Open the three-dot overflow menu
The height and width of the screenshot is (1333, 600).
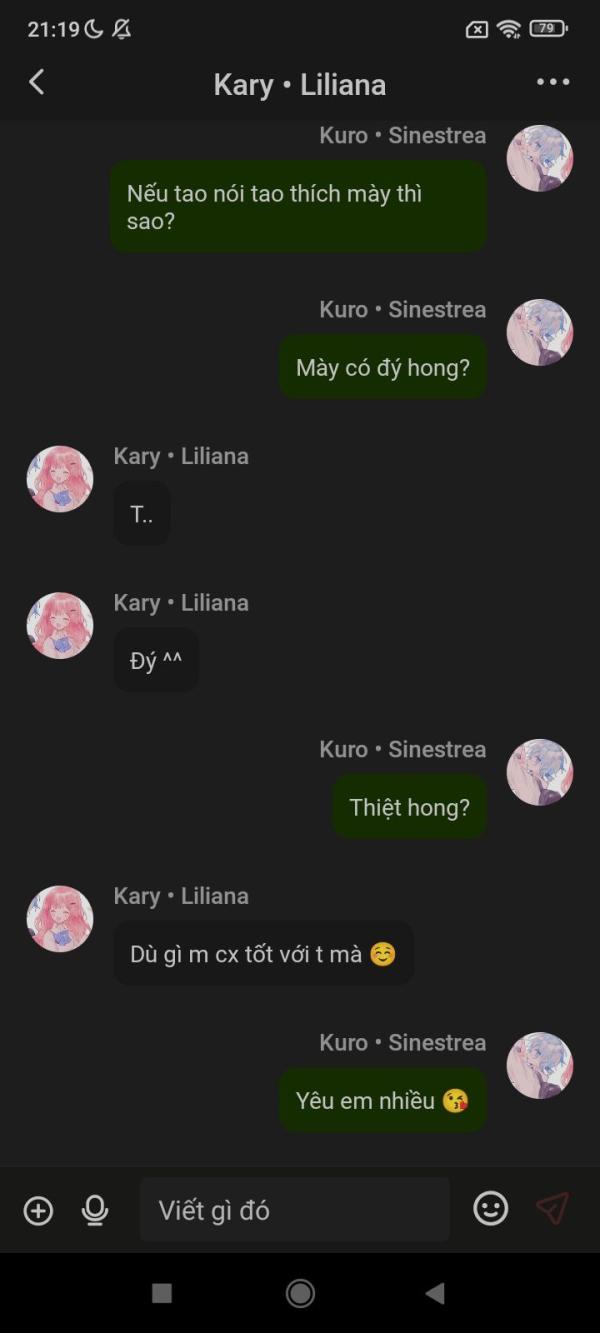tap(553, 83)
